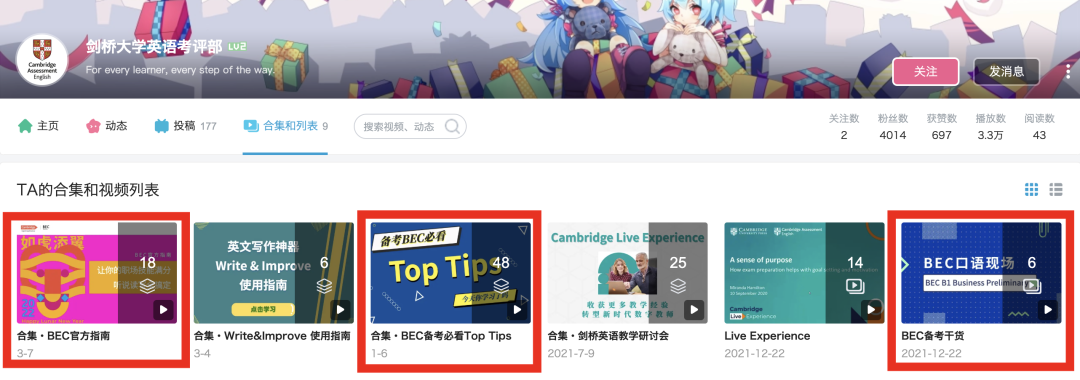
Task: Select the 合集和列表 tab
Action: pyautogui.click(x=285, y=126)
